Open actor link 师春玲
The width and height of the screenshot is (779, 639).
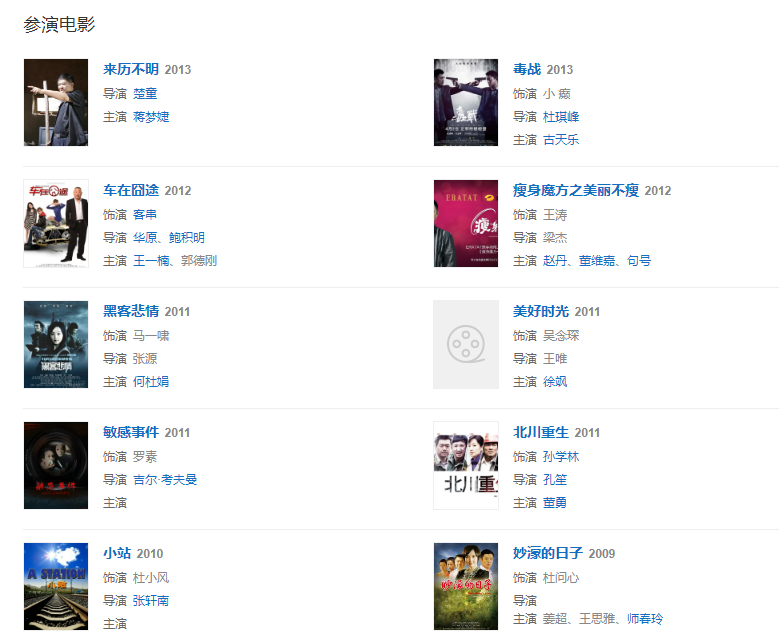(645, 619)
